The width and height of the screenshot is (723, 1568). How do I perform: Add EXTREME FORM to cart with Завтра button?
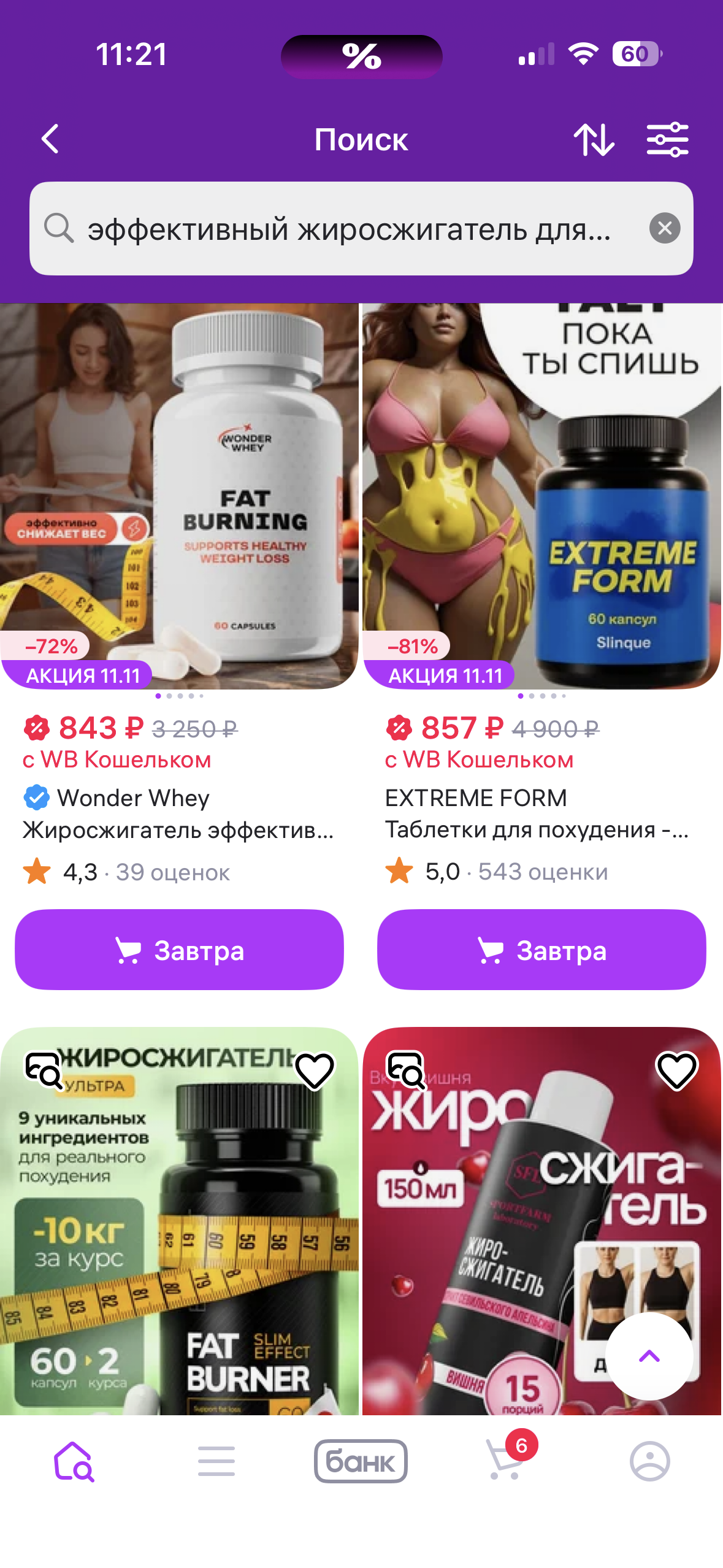541,950
